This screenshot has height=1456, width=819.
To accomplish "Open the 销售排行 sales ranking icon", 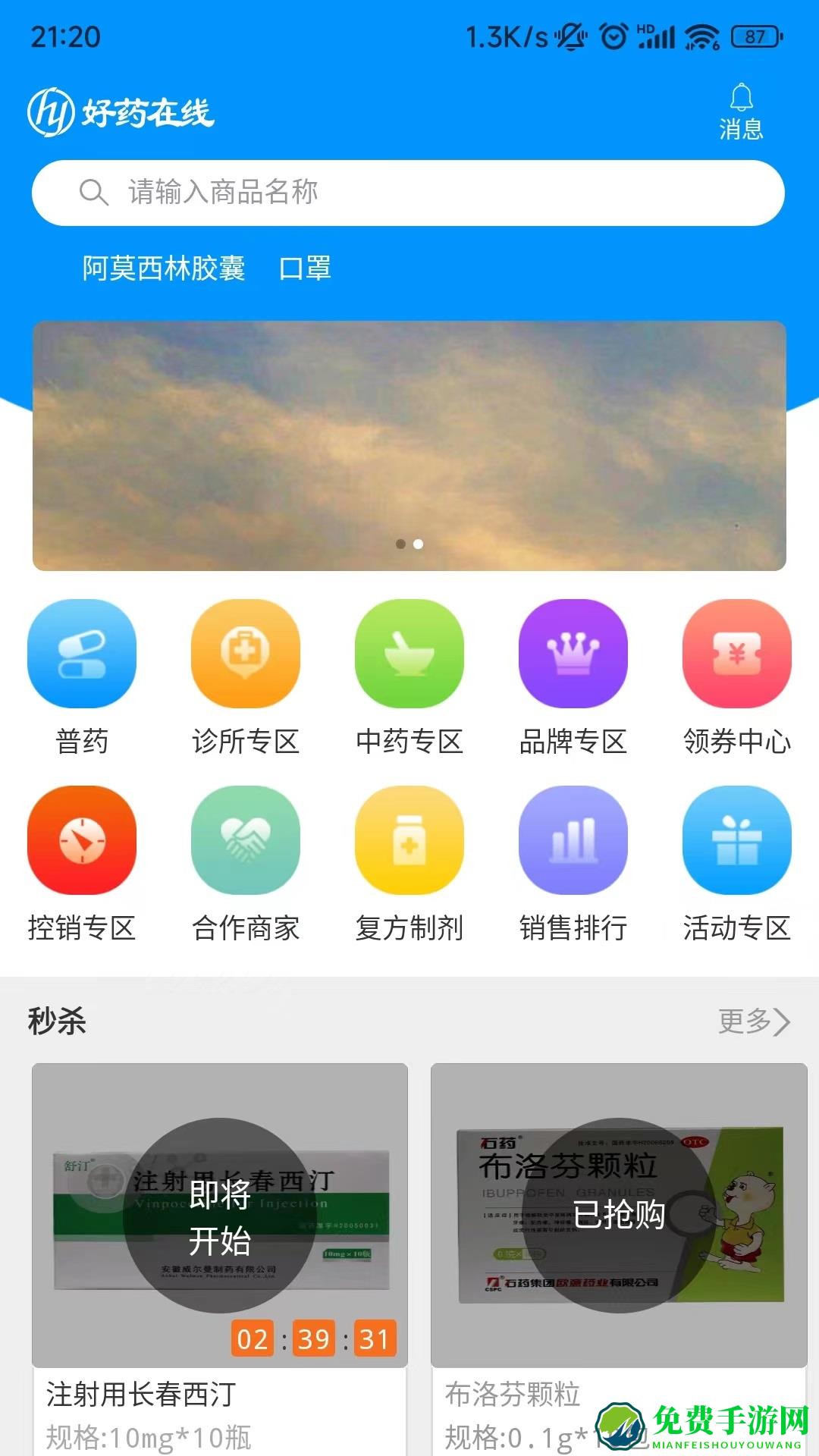I will [573, 840].
